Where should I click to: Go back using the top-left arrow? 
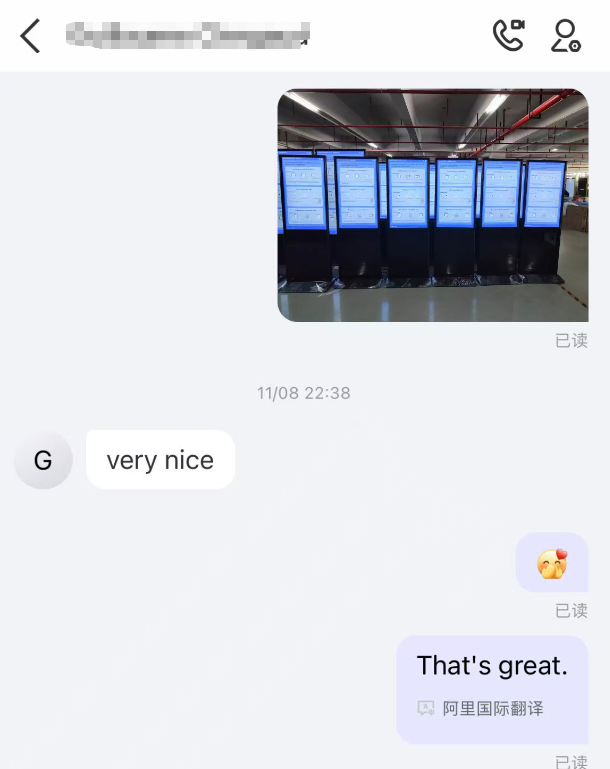pyautogui.click(x=30, y=36)
